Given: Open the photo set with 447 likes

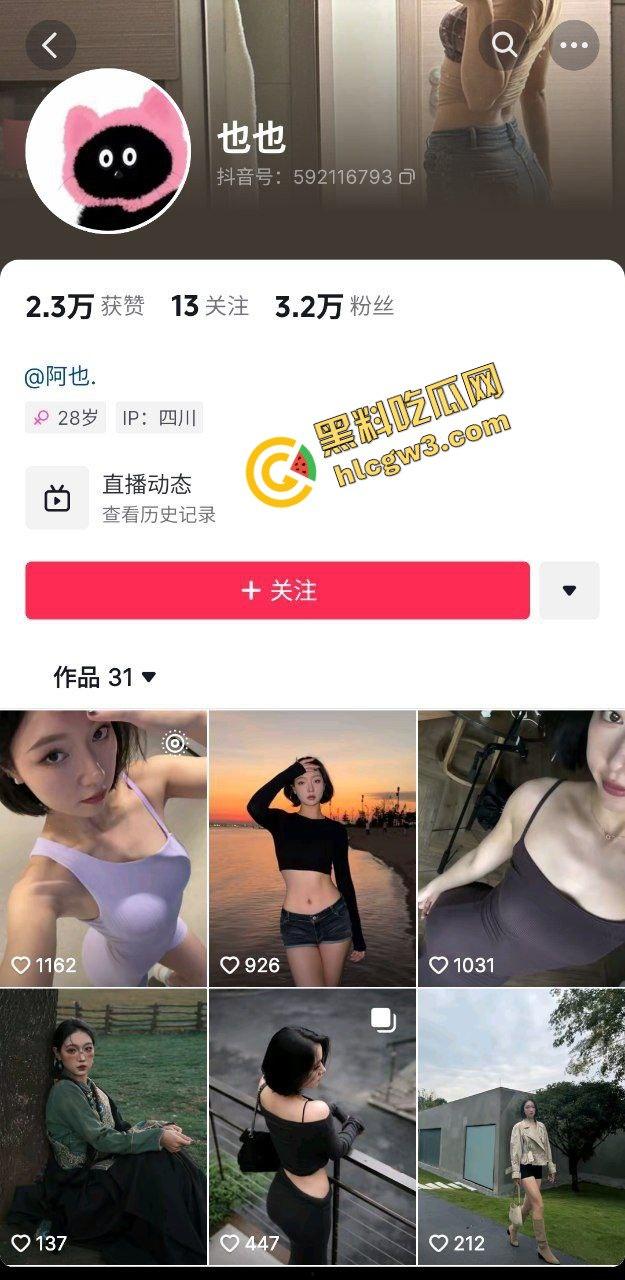Looking at the screenshot, I should pyautogui.click(x=312, y=1127).
